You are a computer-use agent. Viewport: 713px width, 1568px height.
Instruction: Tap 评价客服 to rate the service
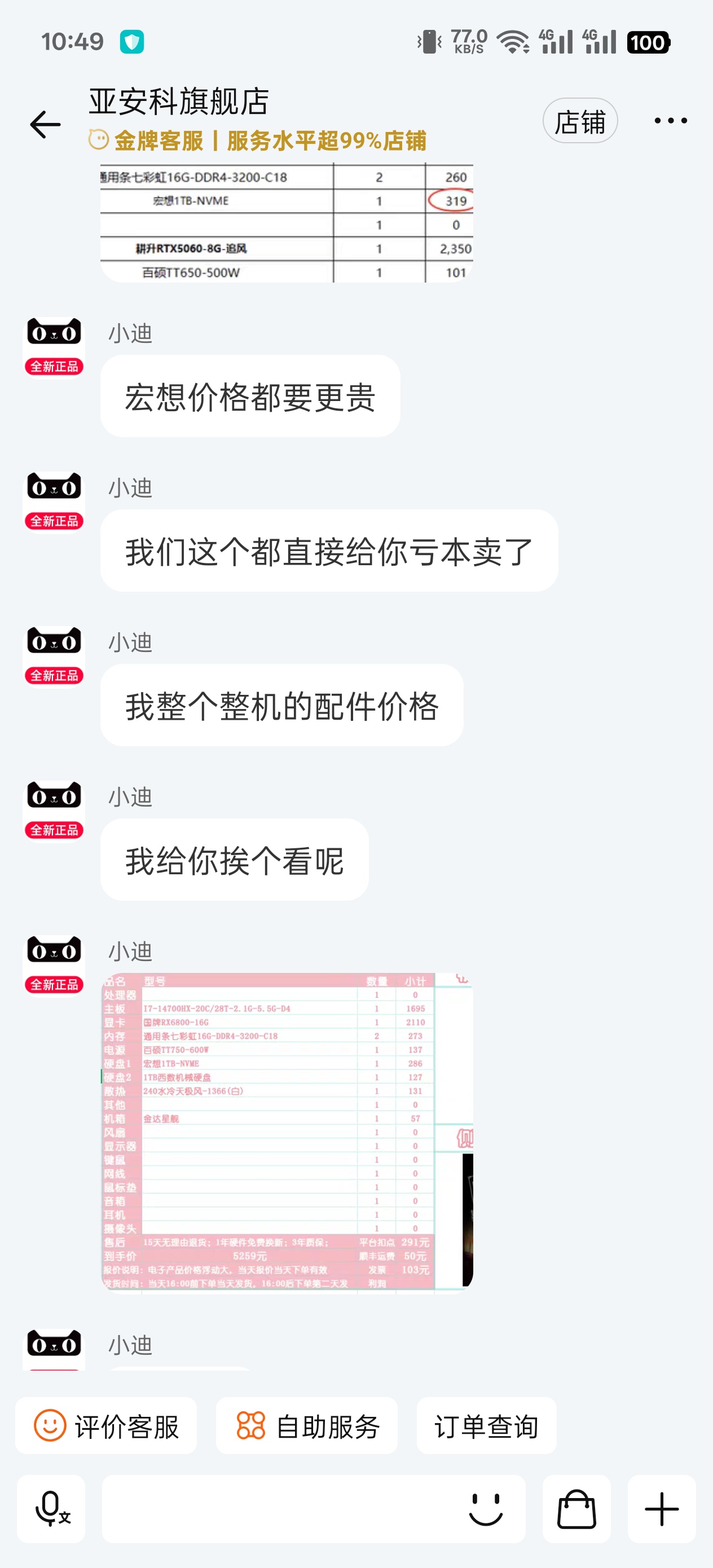tap(107, 1426)
